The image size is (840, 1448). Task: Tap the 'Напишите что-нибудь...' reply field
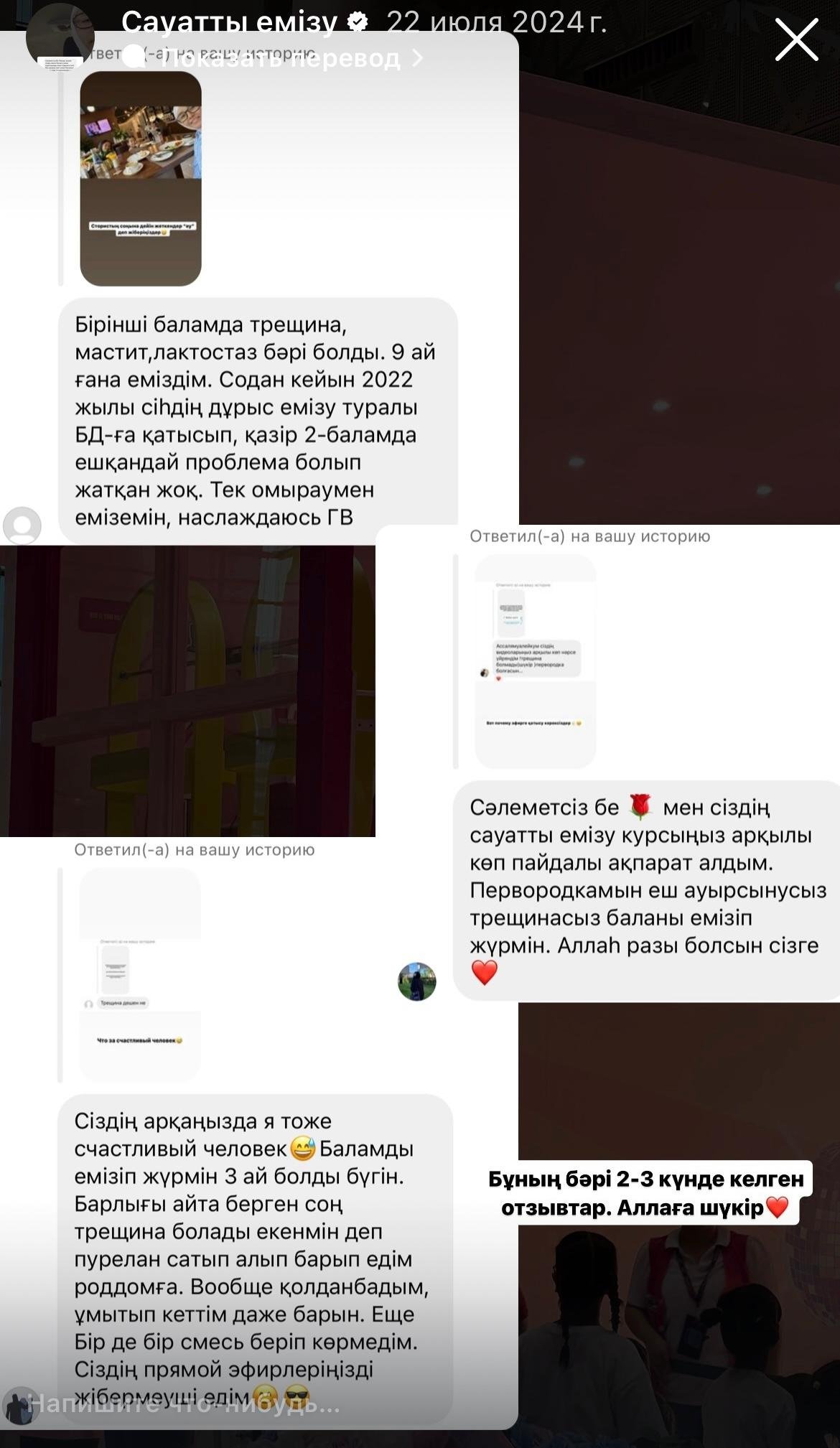pos(185,1403)
